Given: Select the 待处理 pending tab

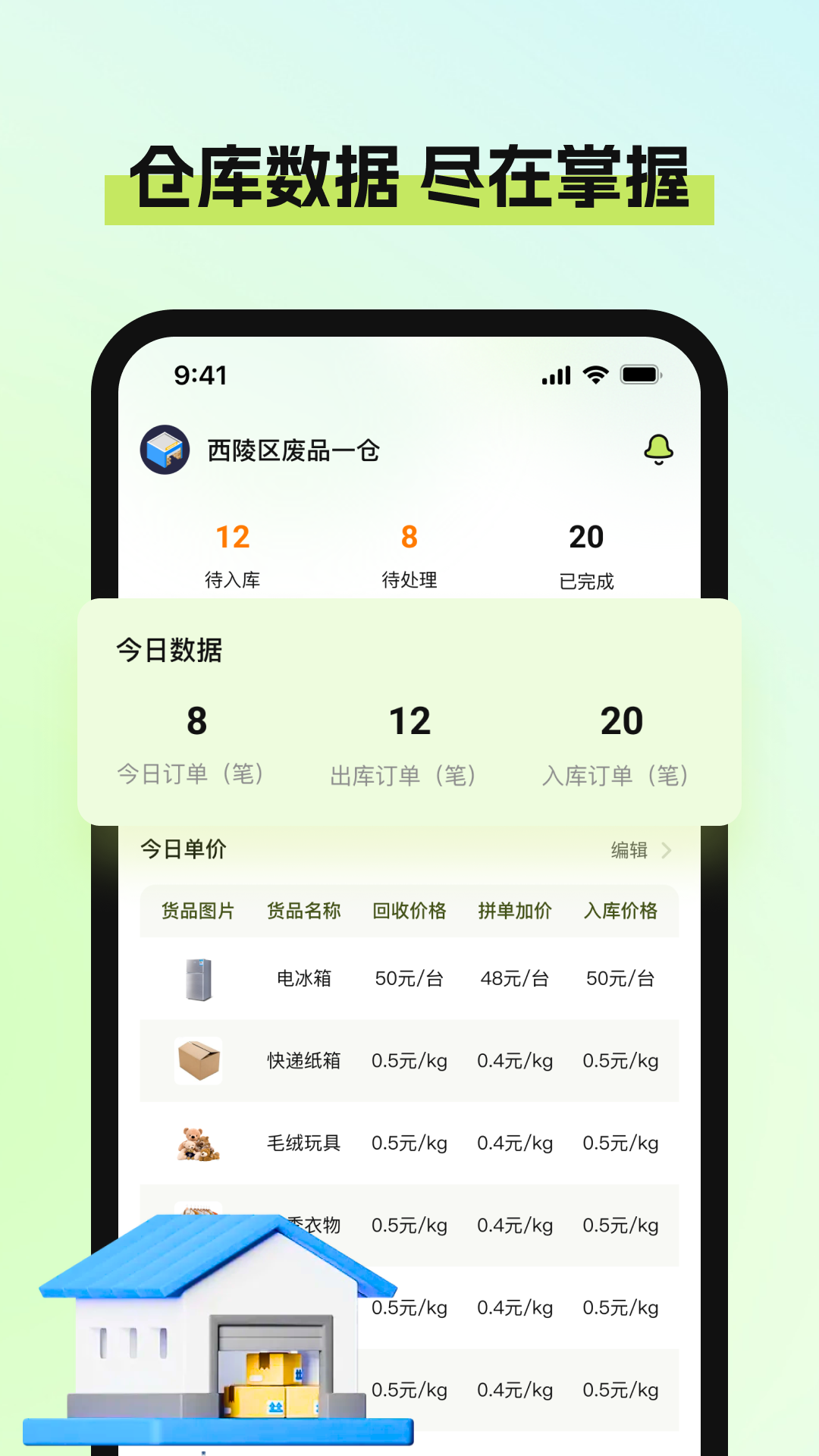Looking at the screenshot, I should (x=409, y=556).
